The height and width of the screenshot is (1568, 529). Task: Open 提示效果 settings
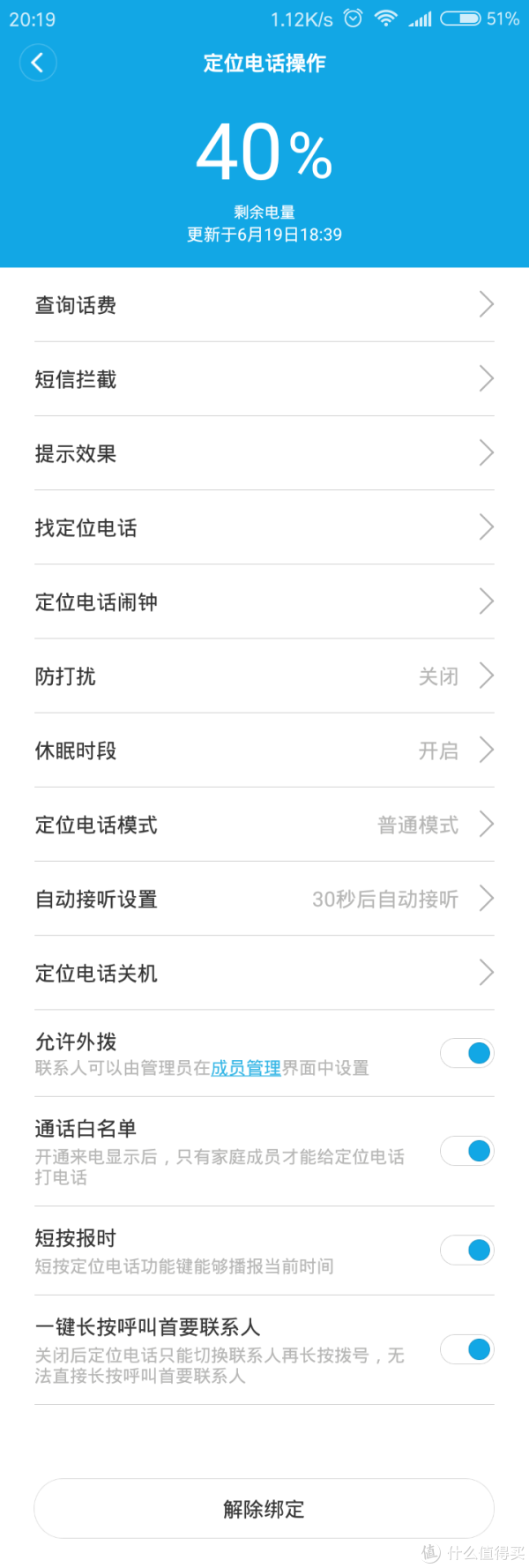[264, 453]
